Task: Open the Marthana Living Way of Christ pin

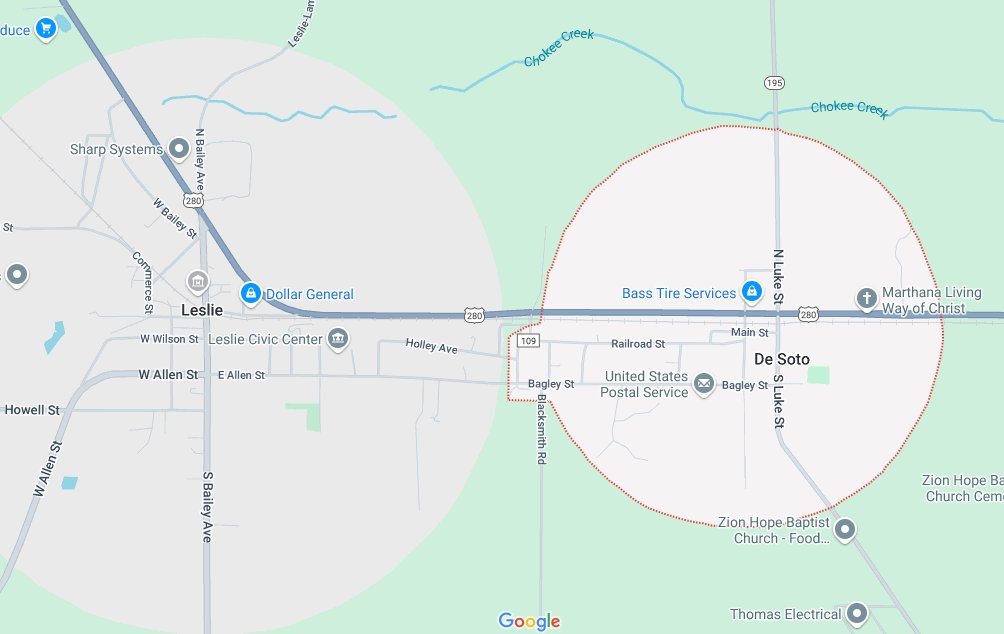Action: tap(867, 297)
